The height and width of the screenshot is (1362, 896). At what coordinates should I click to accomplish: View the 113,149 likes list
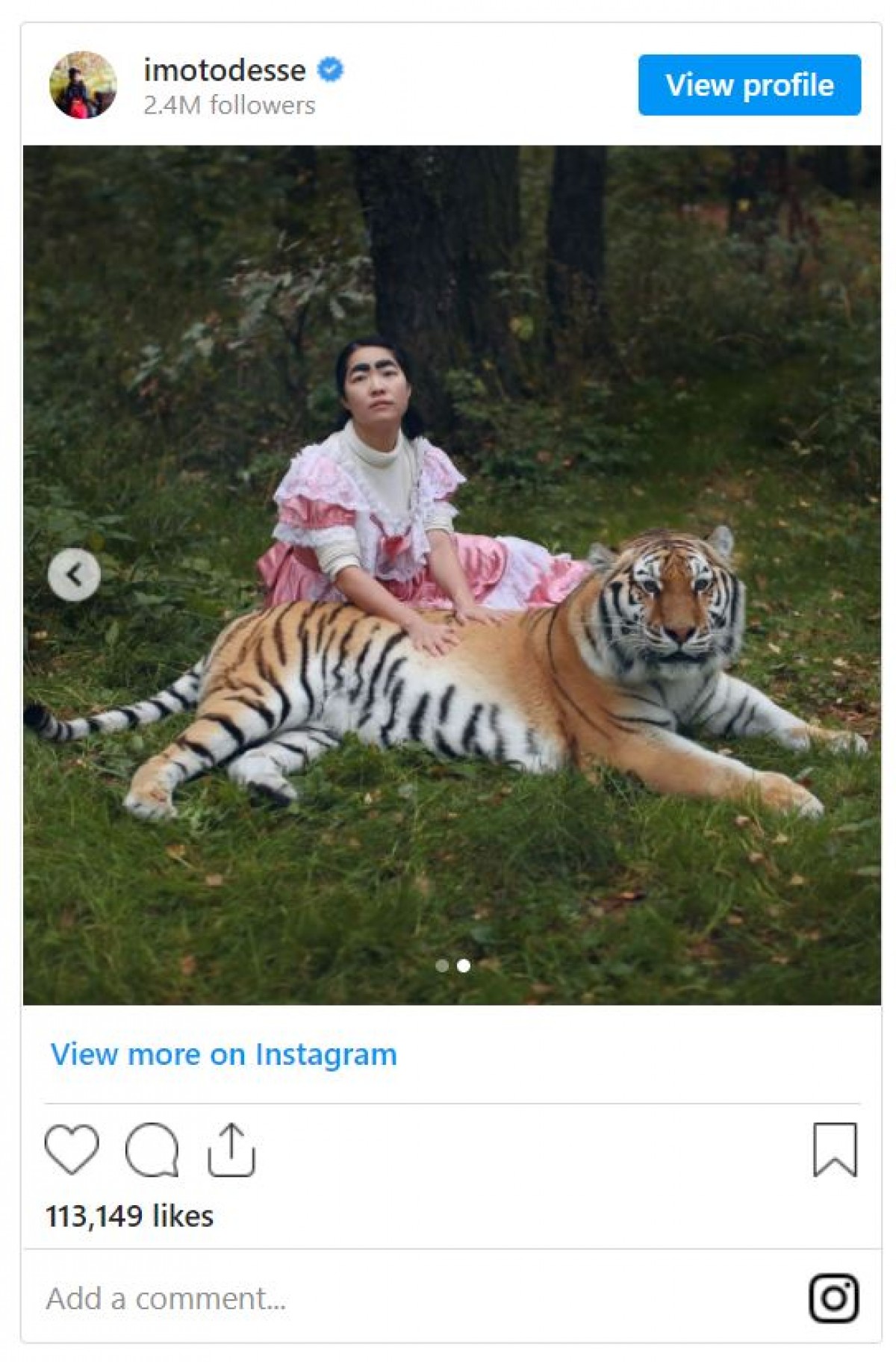130,1216
